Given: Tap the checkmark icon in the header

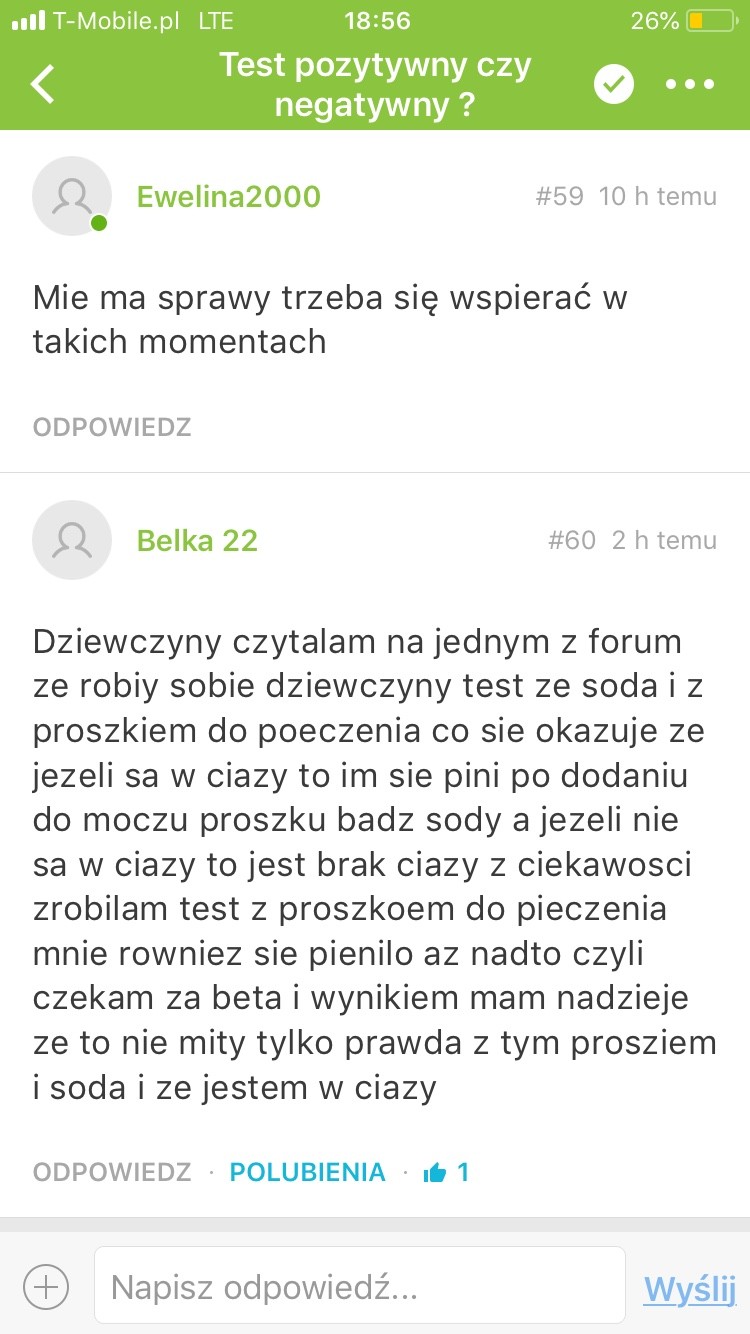Looking at the screenshot, I should (x=613, y=85).
